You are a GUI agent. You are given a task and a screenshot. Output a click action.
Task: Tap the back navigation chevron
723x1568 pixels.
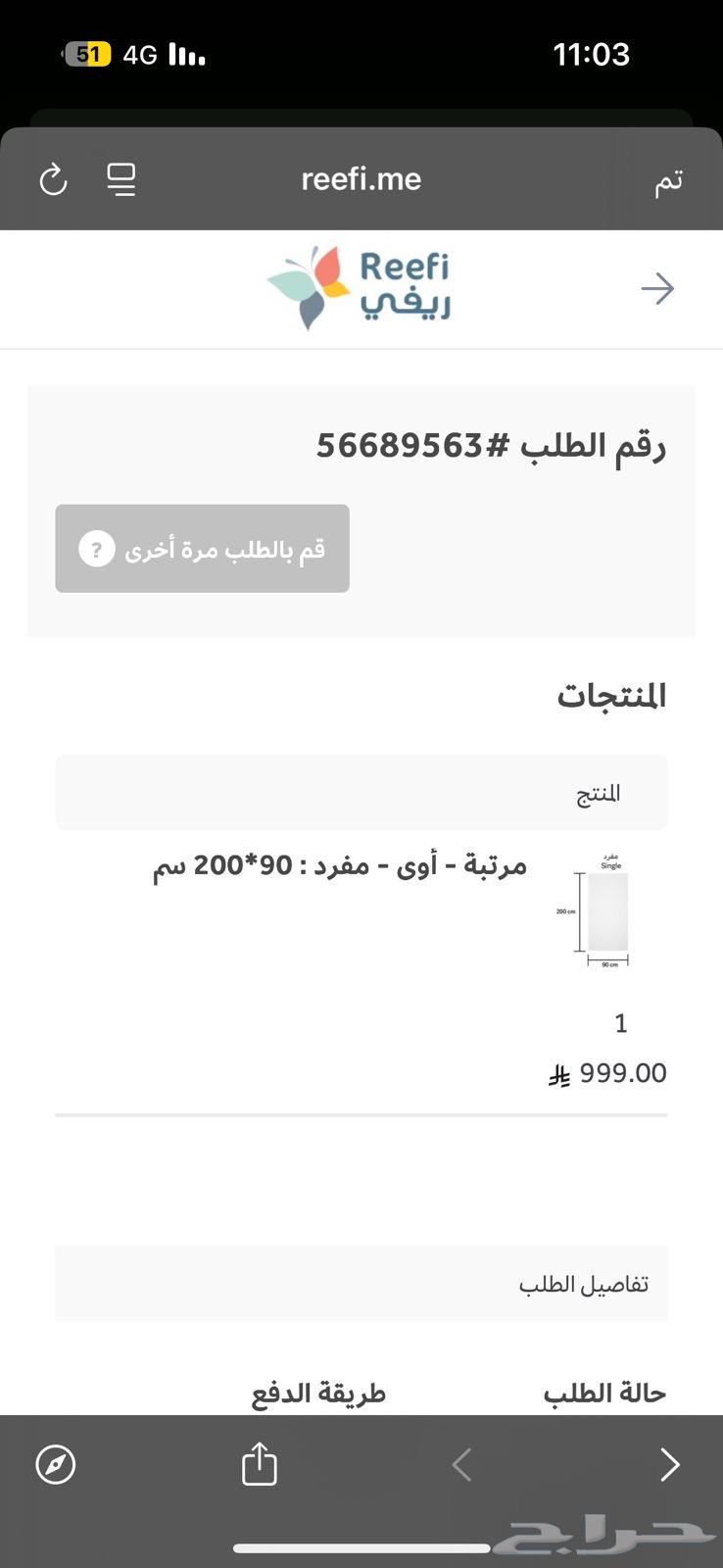pyautogui.click(x=460, y=1464)
